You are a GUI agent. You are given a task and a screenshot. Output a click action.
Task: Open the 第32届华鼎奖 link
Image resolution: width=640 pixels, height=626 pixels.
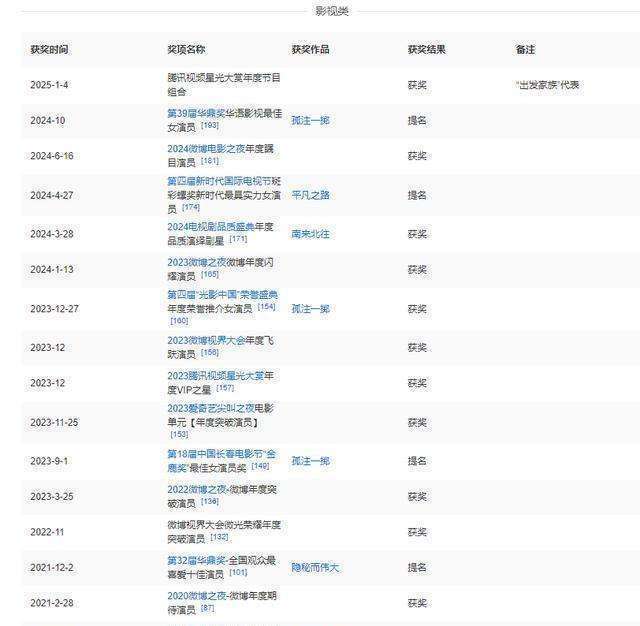[x=195, y=560]
